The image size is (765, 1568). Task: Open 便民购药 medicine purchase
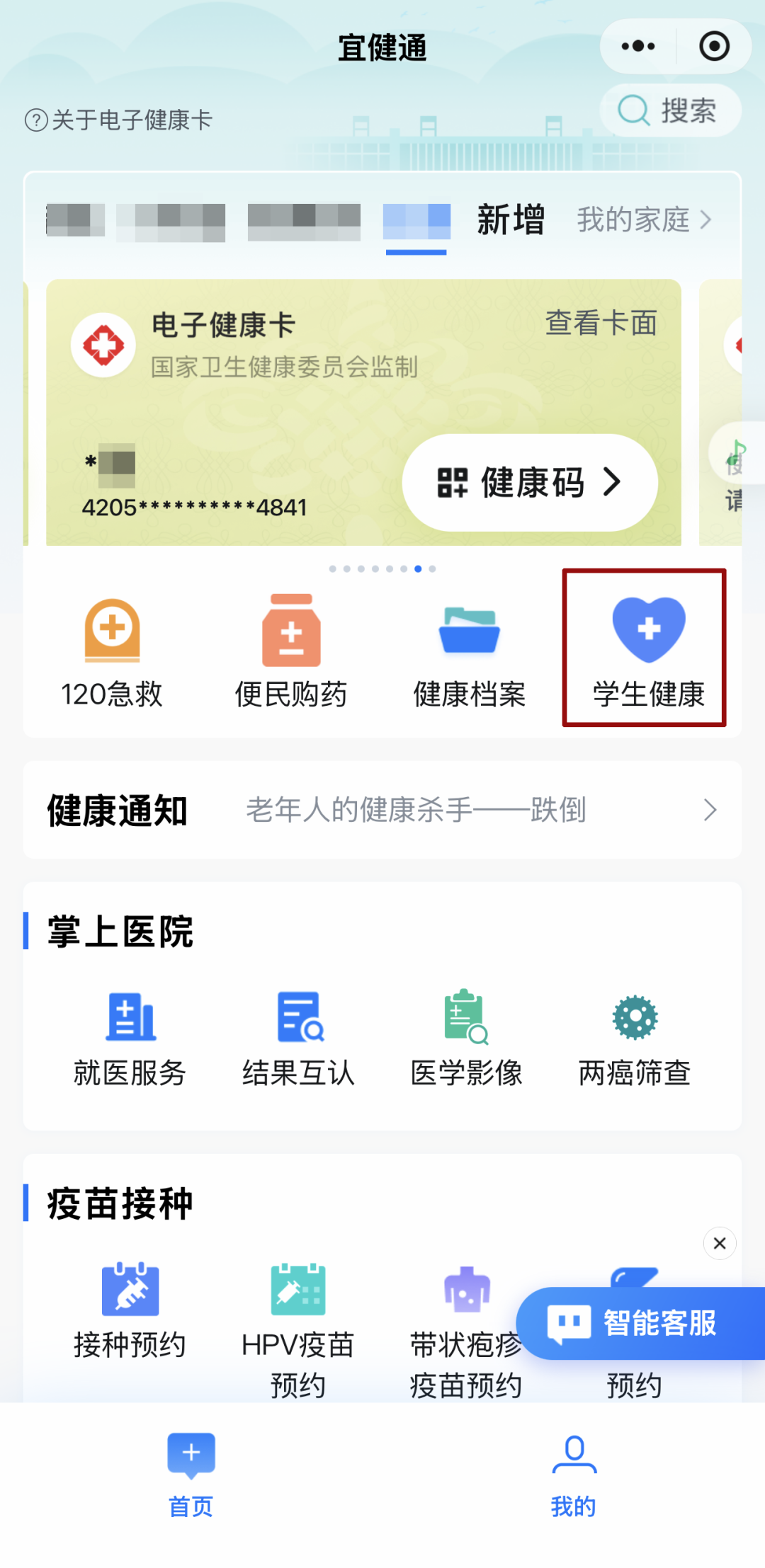point(291,653)
